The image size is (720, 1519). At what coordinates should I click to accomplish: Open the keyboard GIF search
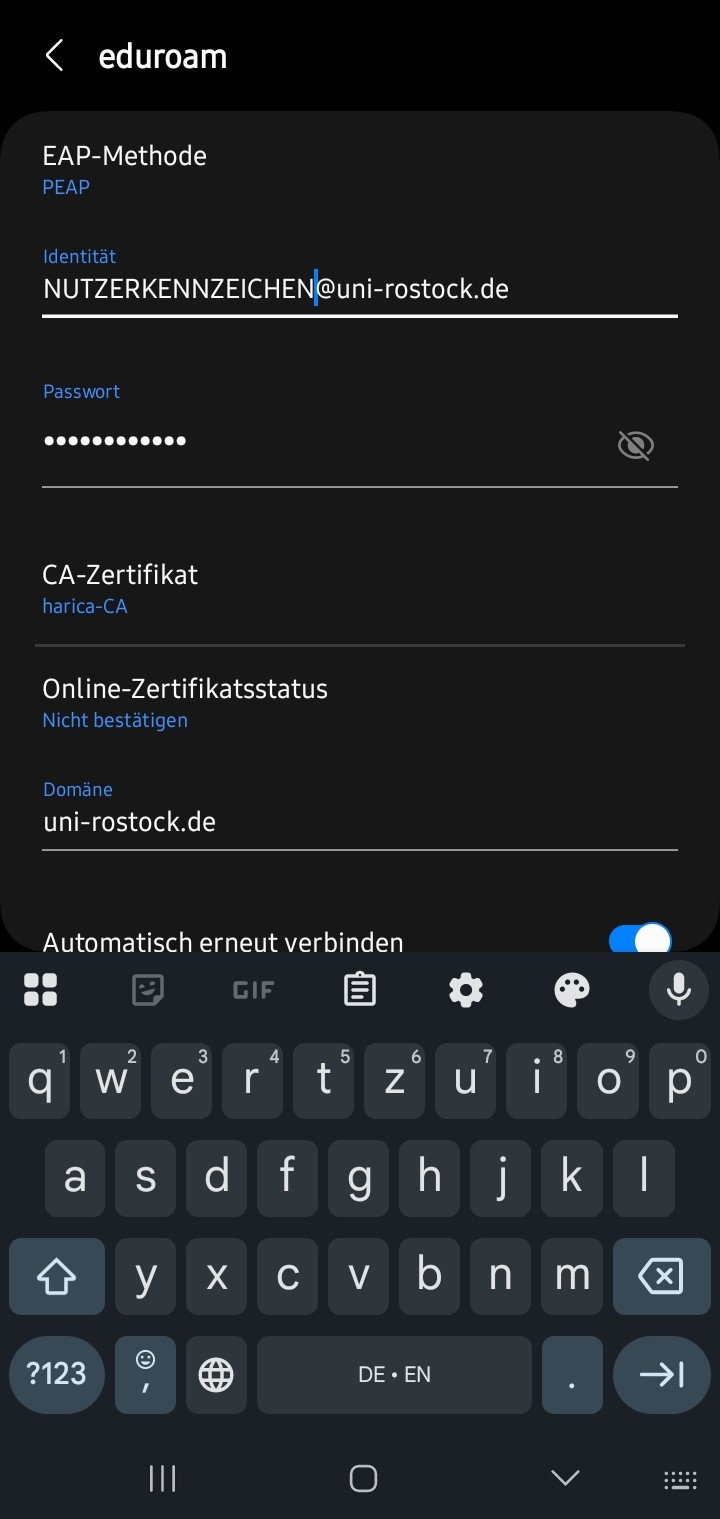point(253,990)
